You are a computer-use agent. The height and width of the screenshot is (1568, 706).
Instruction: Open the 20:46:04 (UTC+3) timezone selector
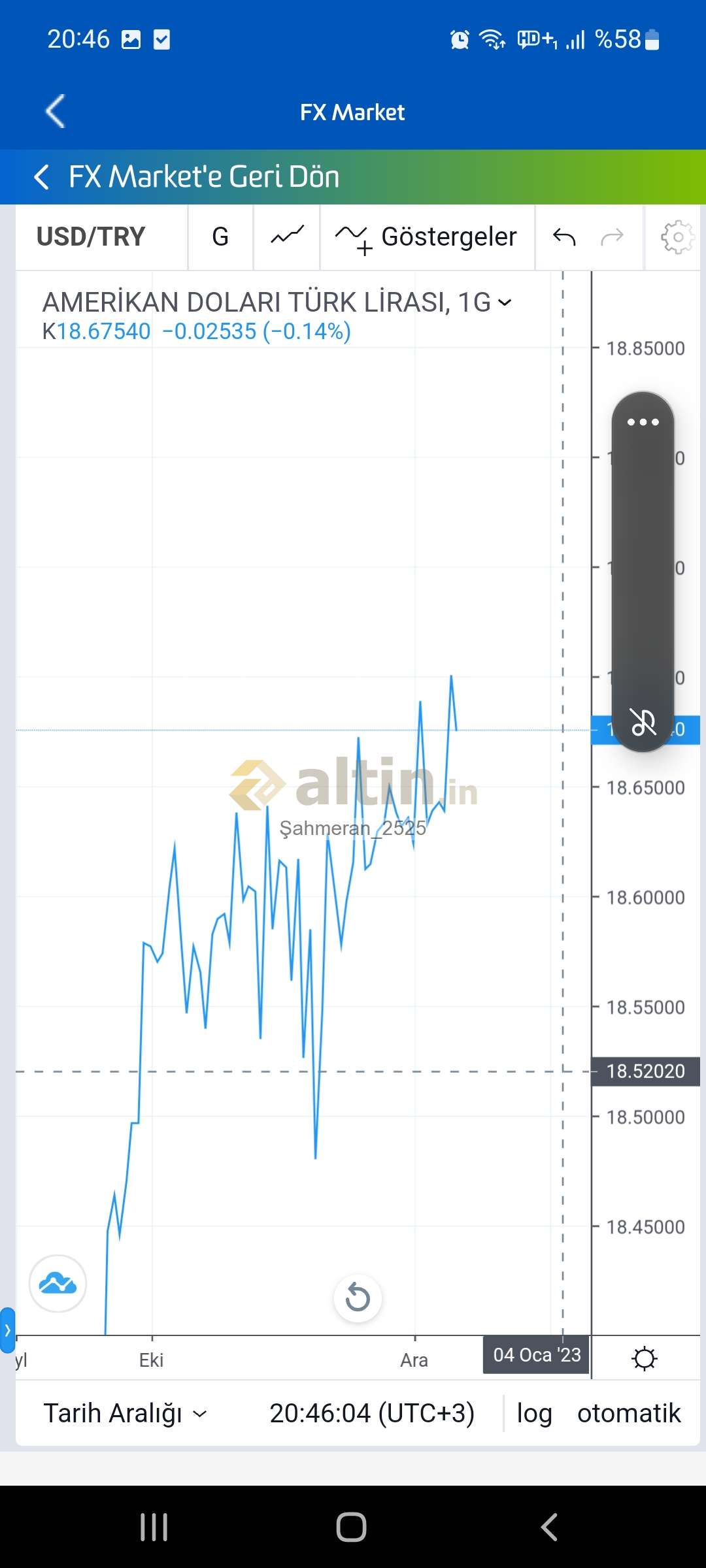click(372, 1413)
